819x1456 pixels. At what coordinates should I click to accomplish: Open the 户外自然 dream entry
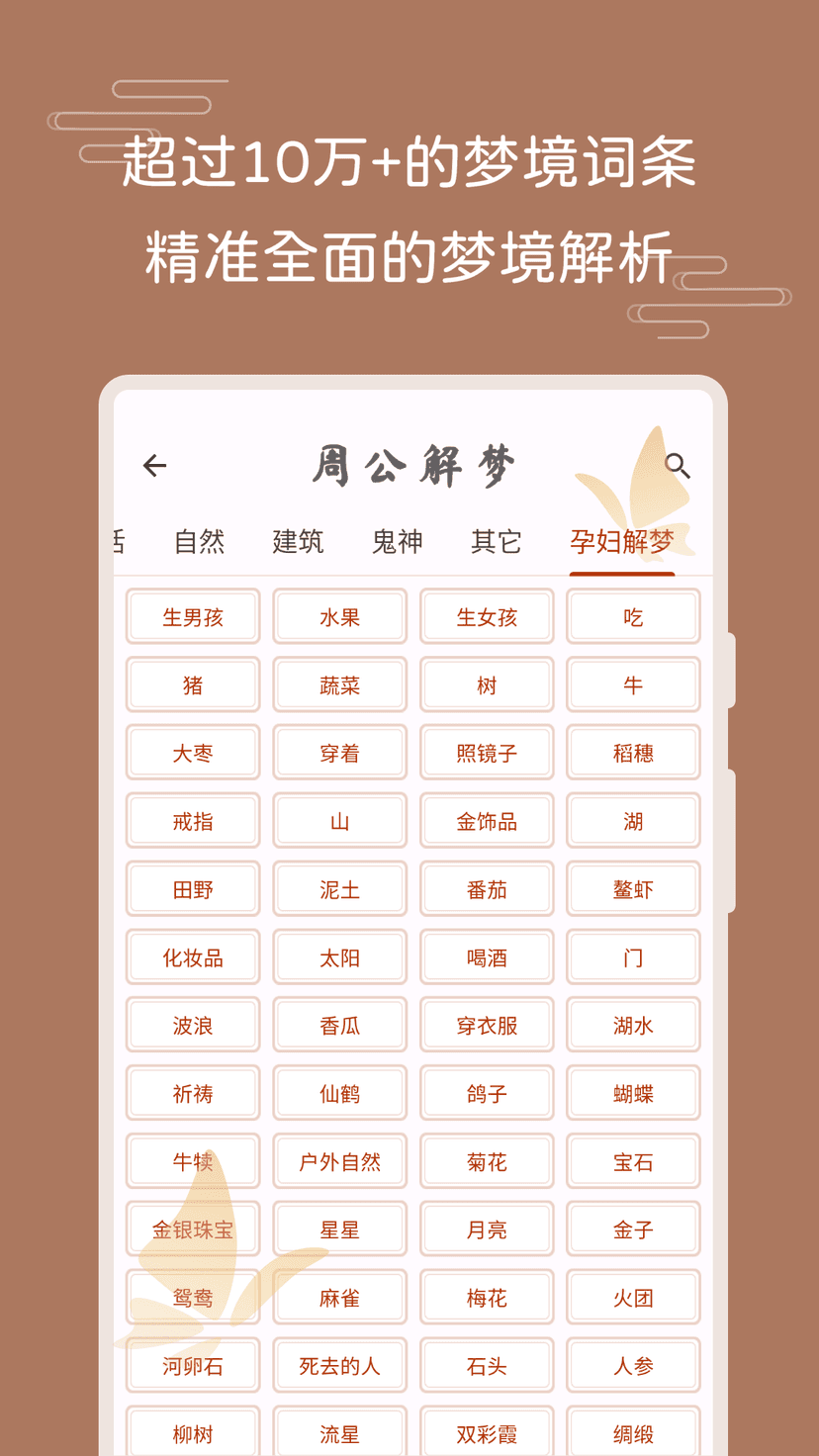coord(339,1161)
